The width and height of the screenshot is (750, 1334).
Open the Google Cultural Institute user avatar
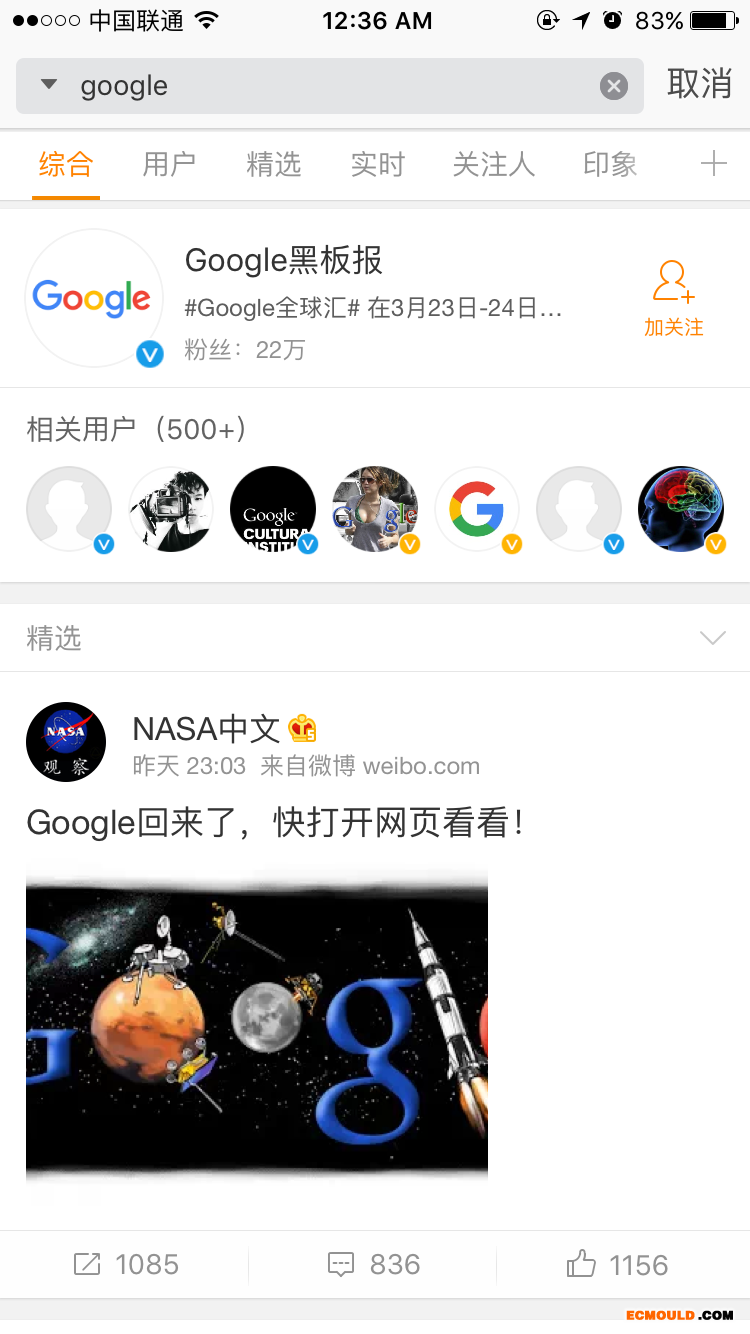point(272,509)
